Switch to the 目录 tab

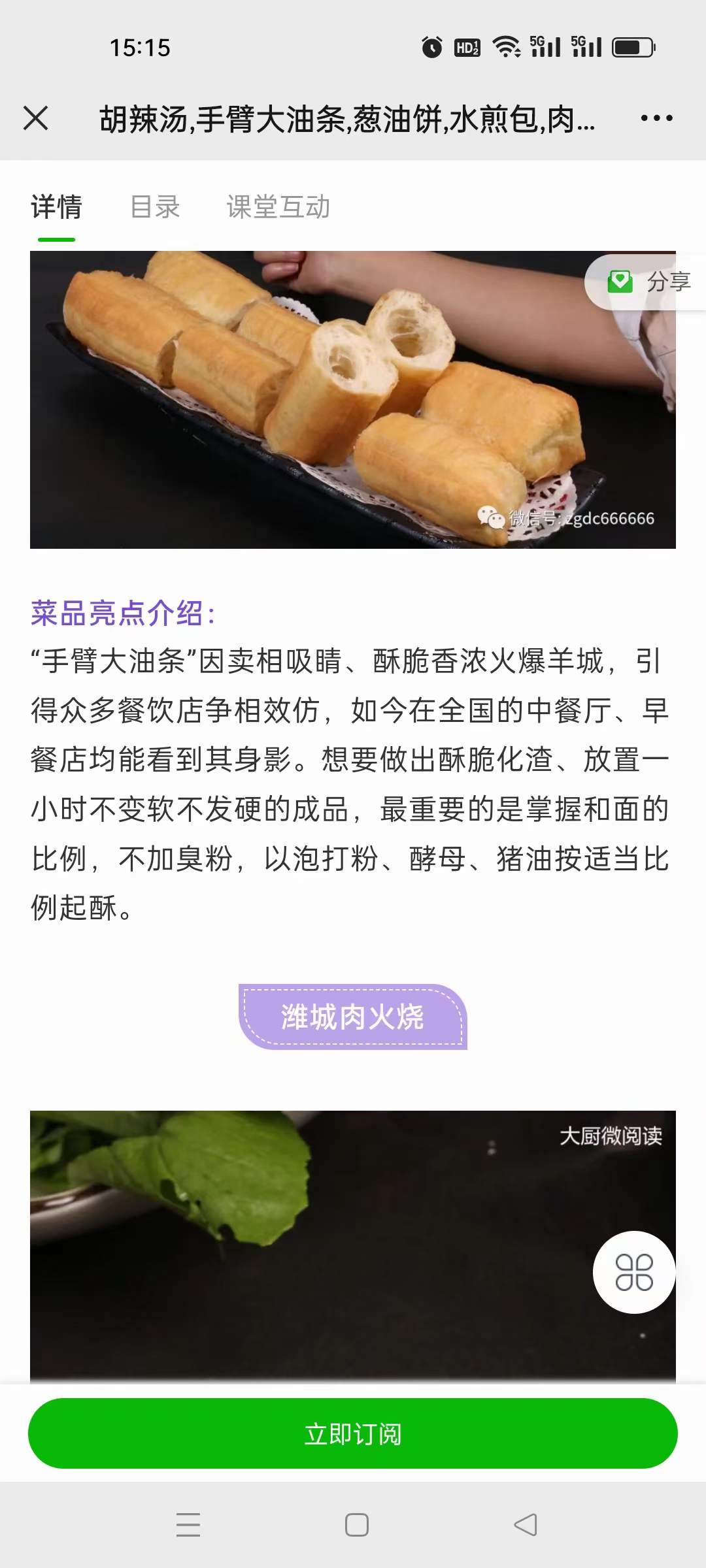(x=156, y=207)
